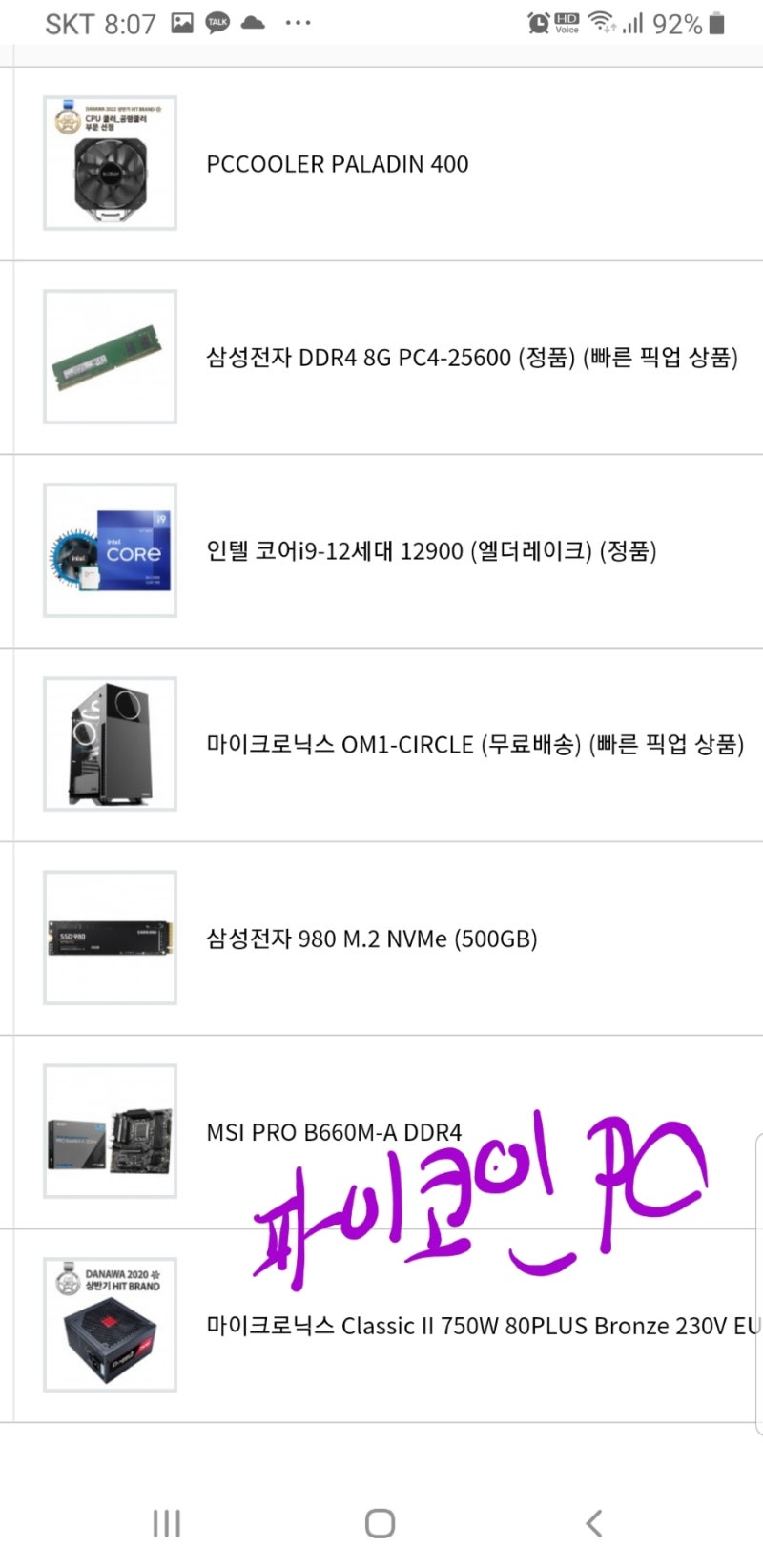The image size is (763, 1568).
Task: Expand hidden notifications via the three-dot indicator
Action: (x=299, y=21)
